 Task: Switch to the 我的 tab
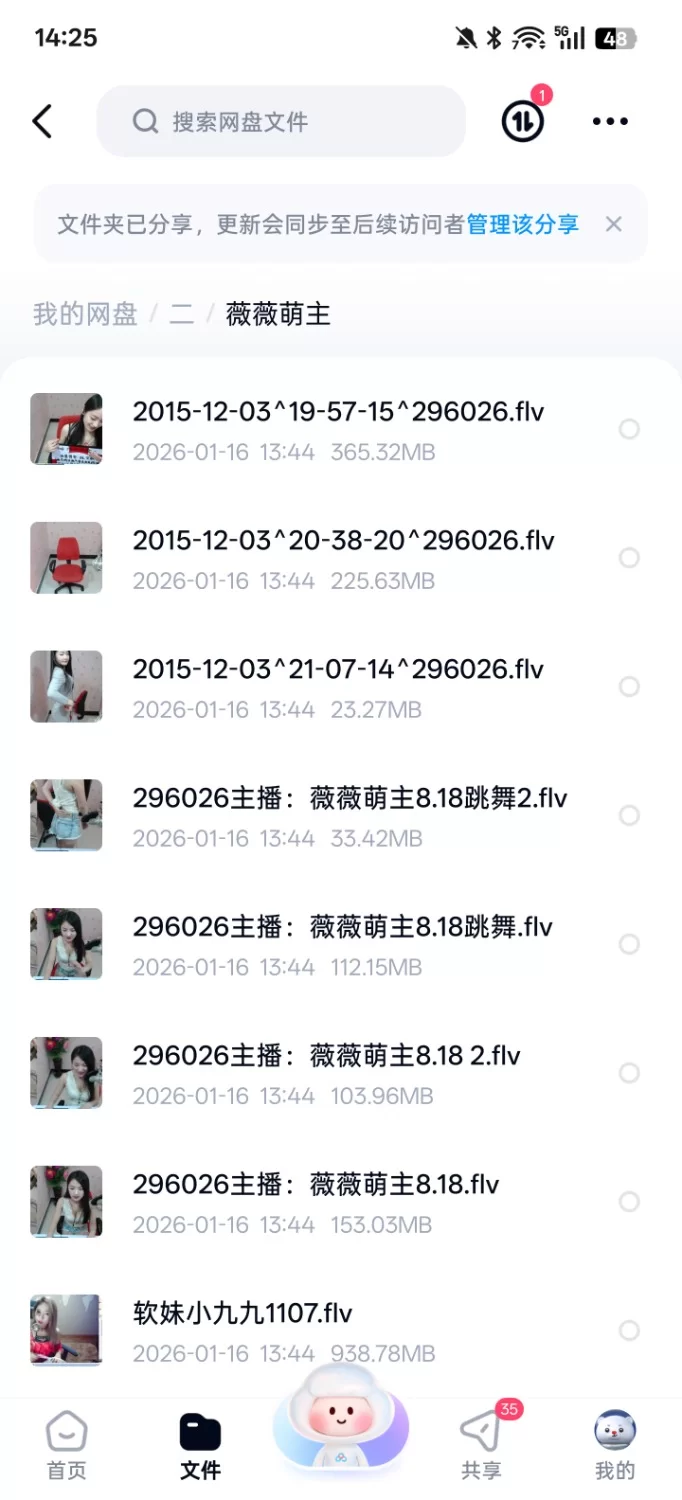tap(615, 1445)
